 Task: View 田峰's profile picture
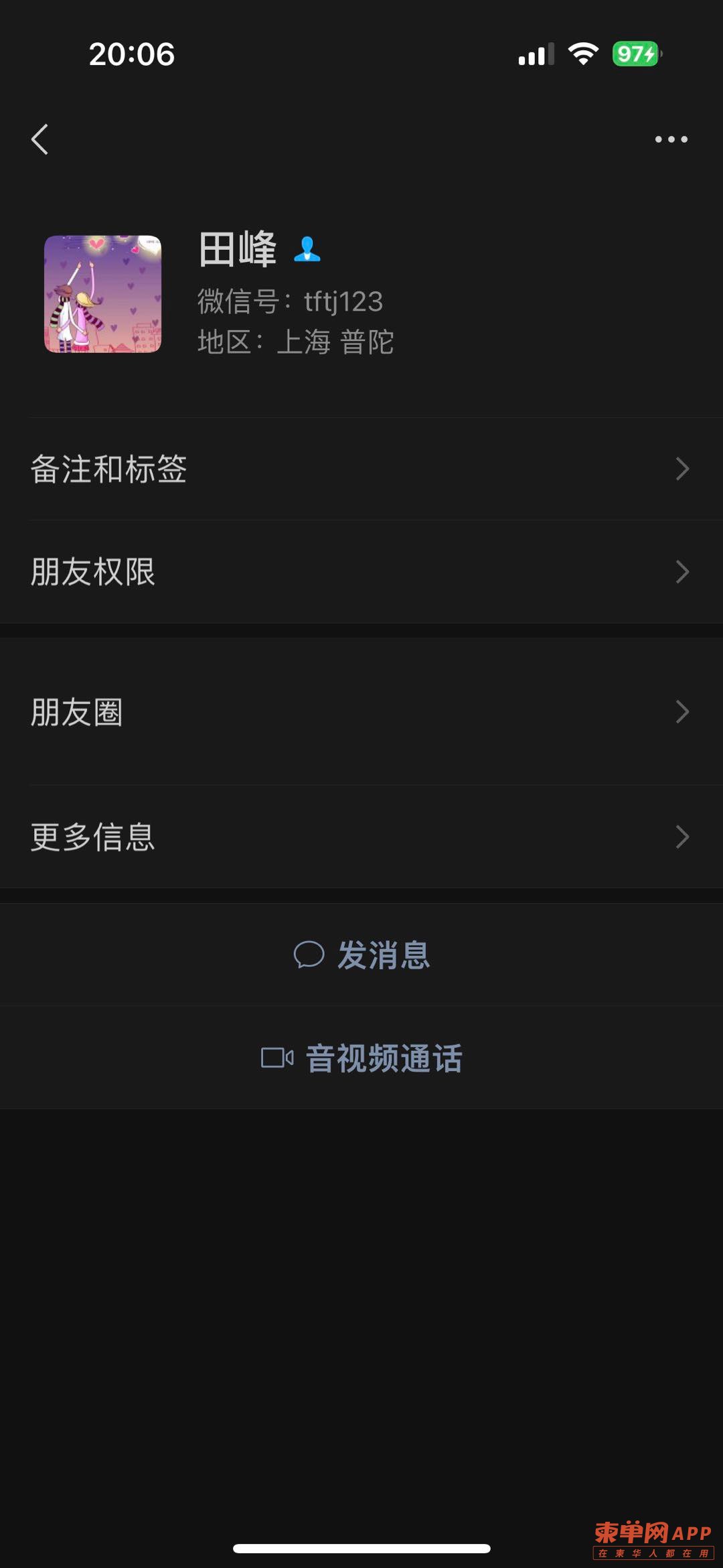(102, 293)
